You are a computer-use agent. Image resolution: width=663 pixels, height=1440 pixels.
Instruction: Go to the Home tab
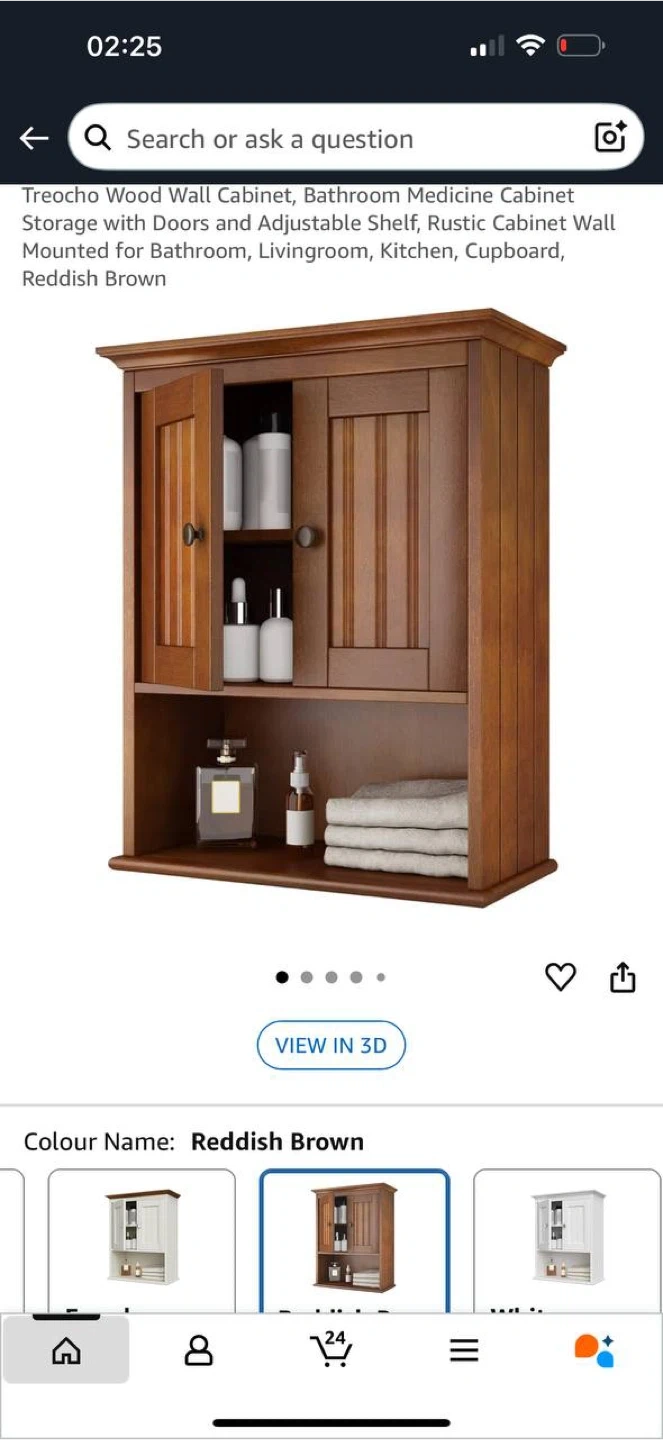pos(66,1351)
